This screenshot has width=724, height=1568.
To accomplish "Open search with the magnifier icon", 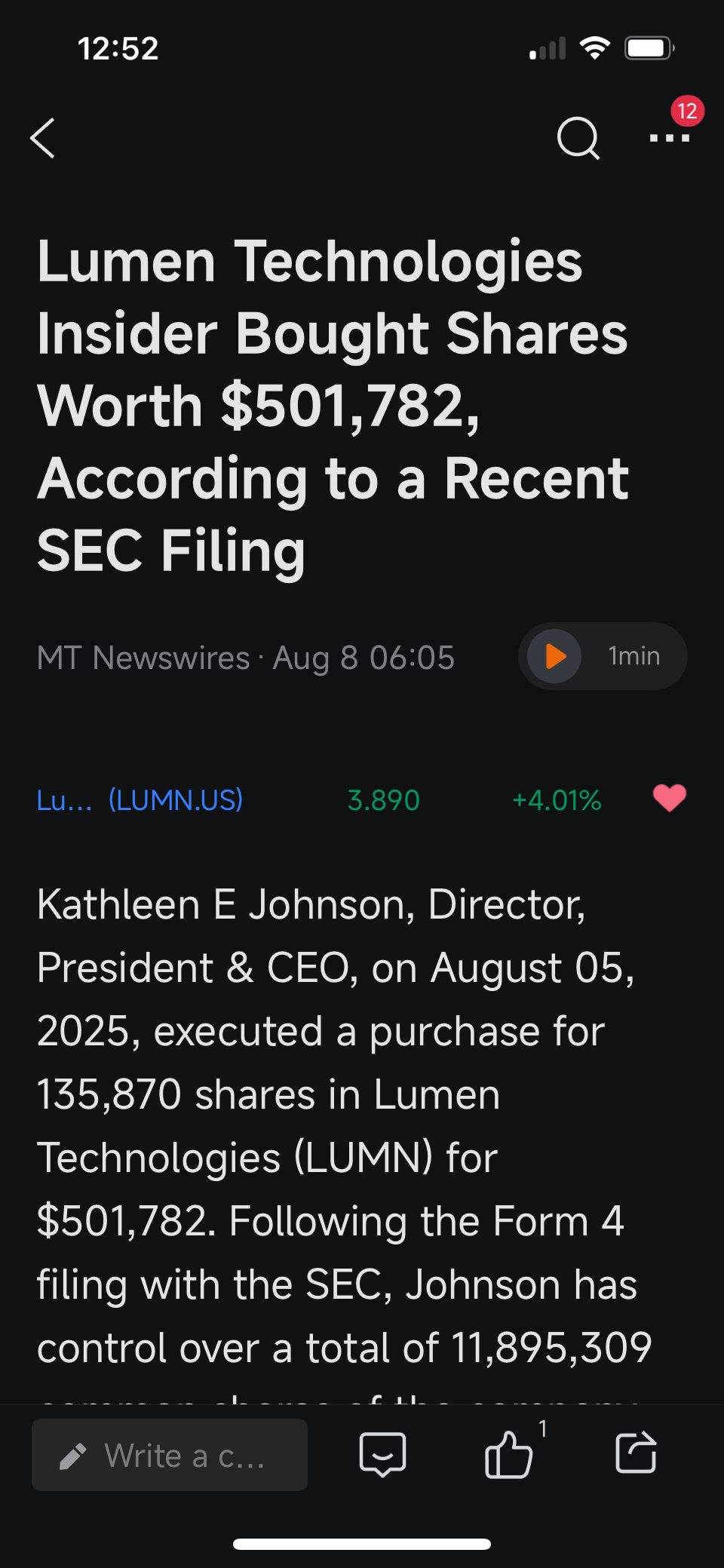I will 578,138.
